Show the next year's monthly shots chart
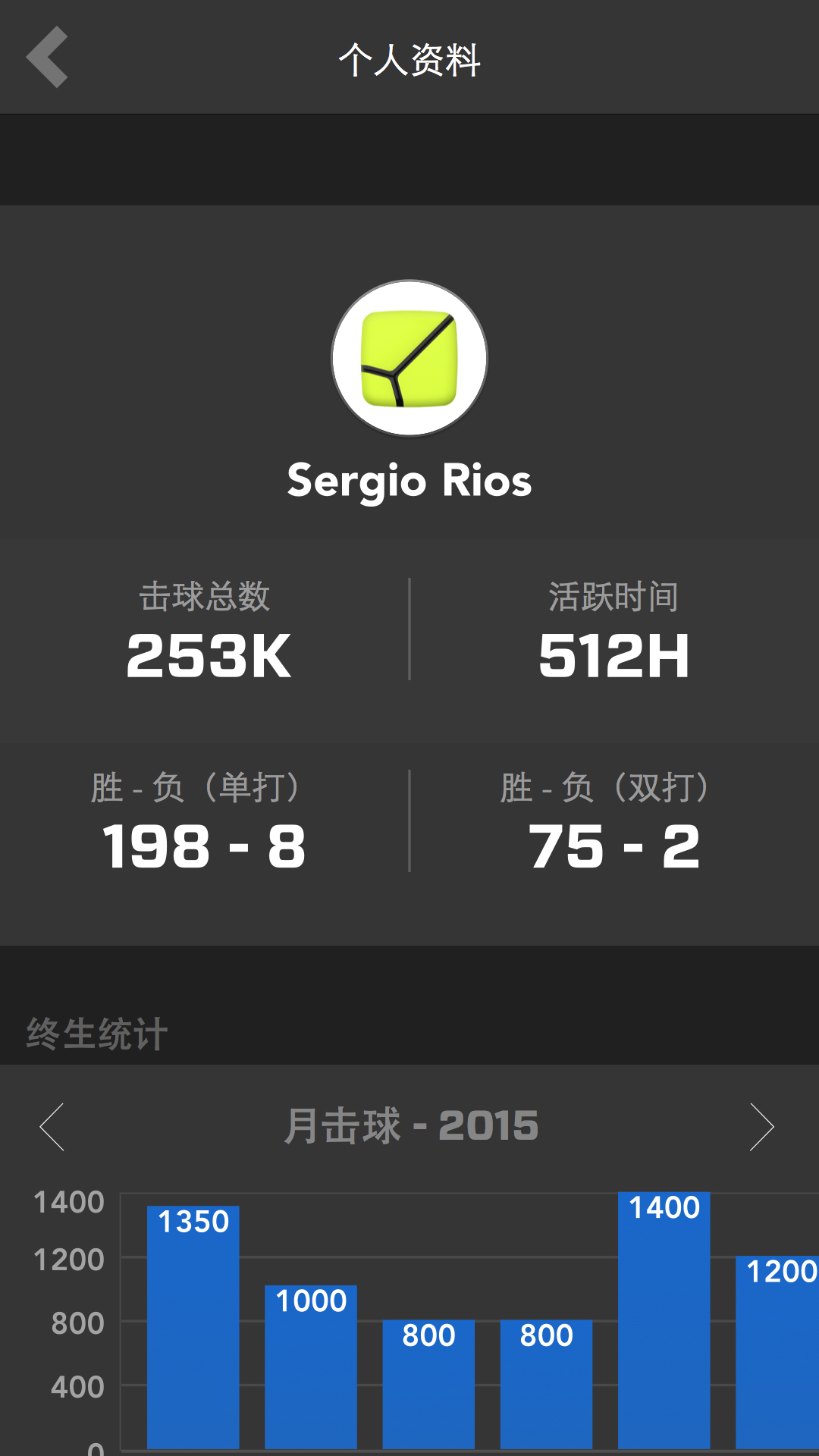This screenshot has width=819, height=1456. click(761, 1127)
